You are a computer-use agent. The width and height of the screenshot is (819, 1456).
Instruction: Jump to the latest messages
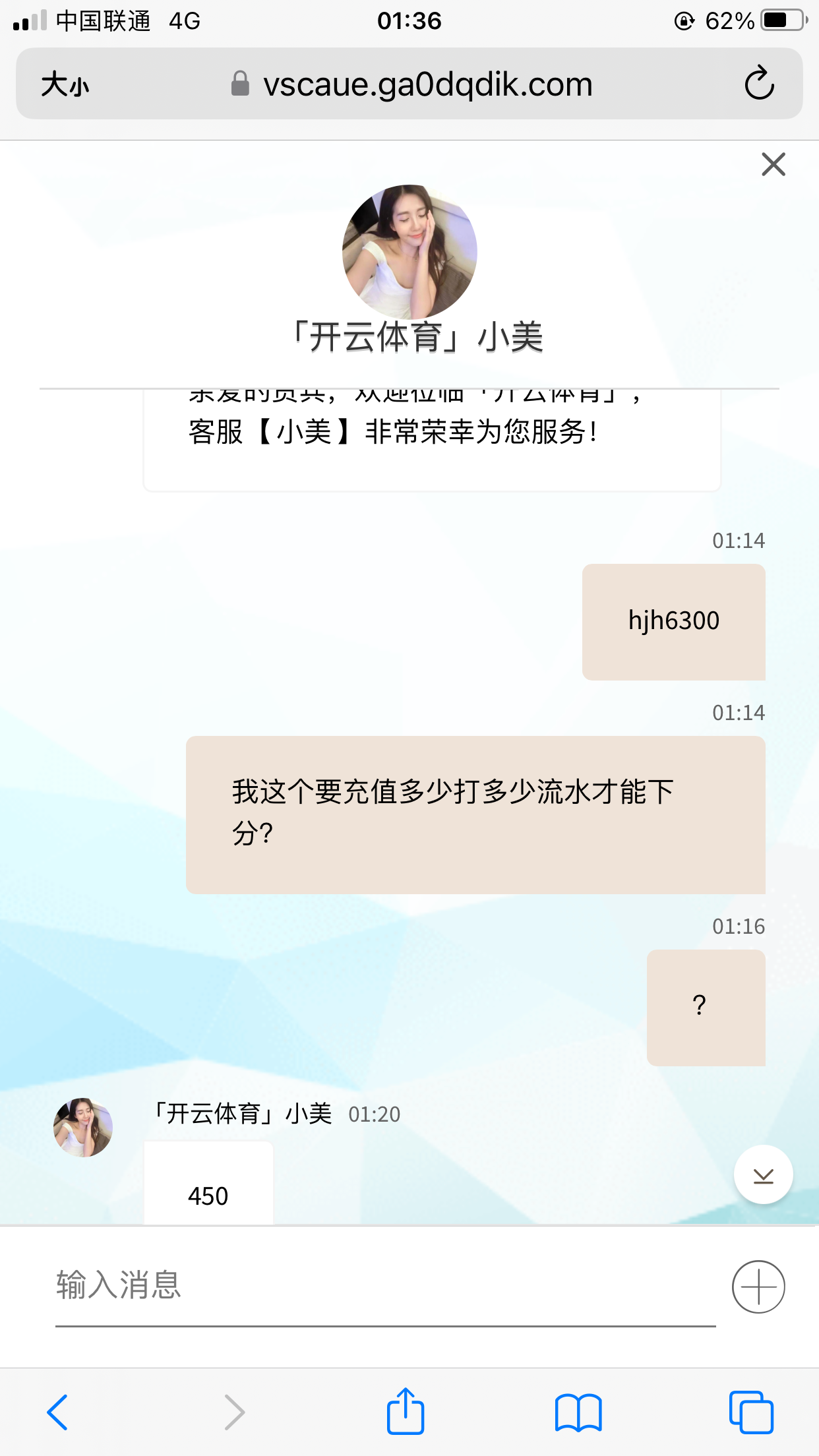coord(763,1175)
